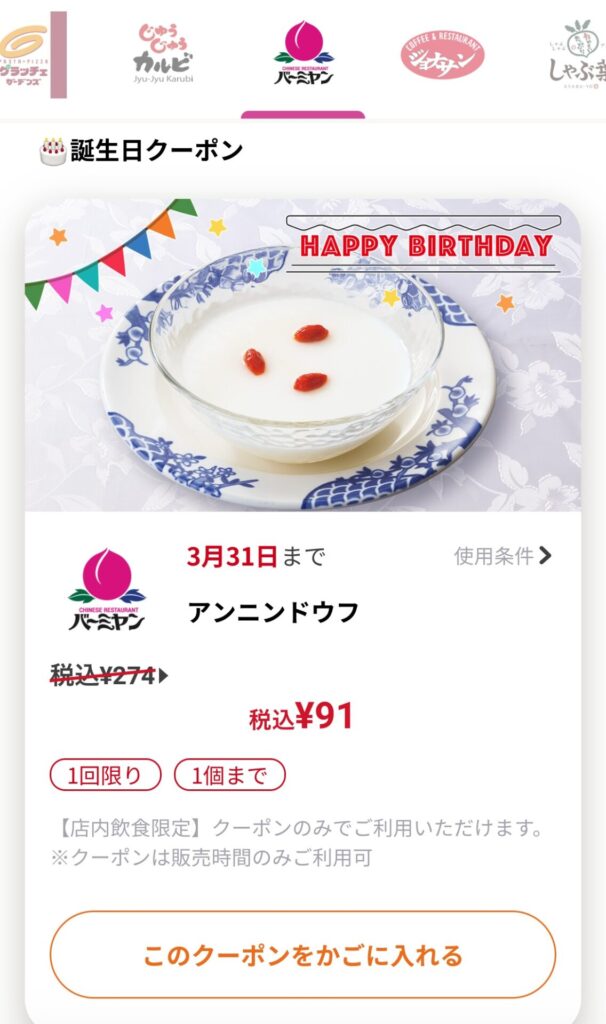
Task: Add this coupon to the basket
Action: pyautogui.click(x=303, y=955)
